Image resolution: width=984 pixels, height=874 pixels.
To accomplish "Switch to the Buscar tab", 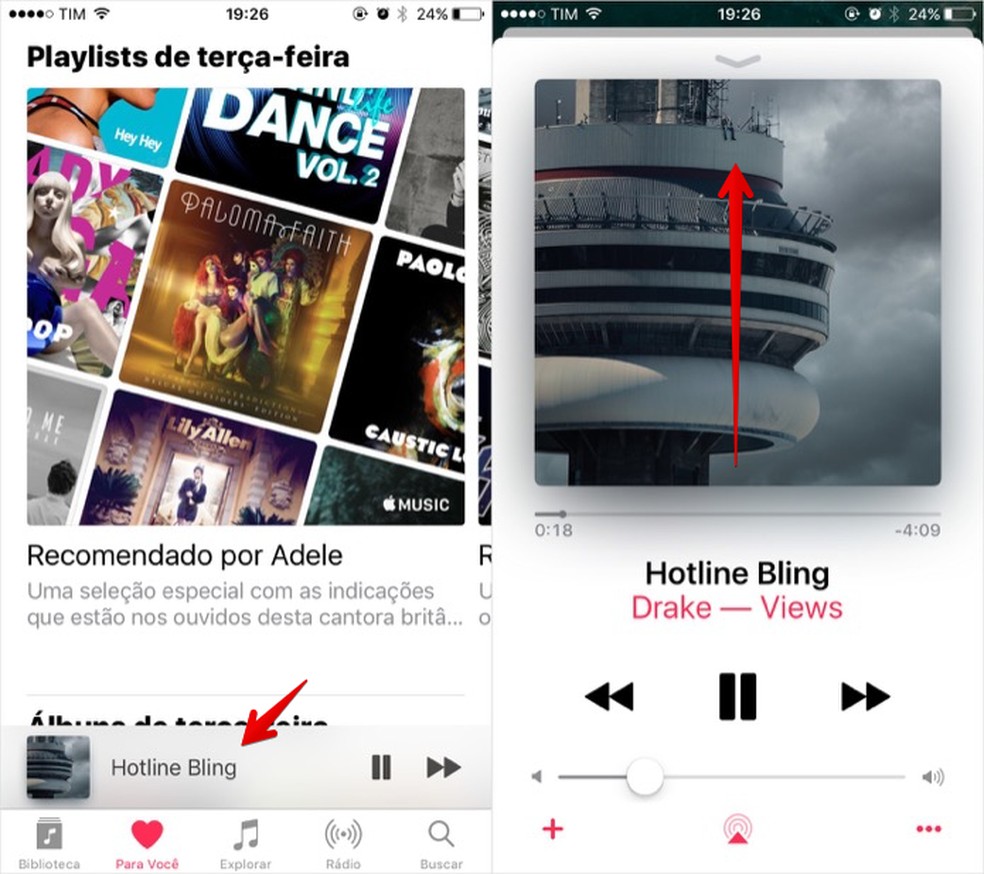I will (x=441, y=843).
